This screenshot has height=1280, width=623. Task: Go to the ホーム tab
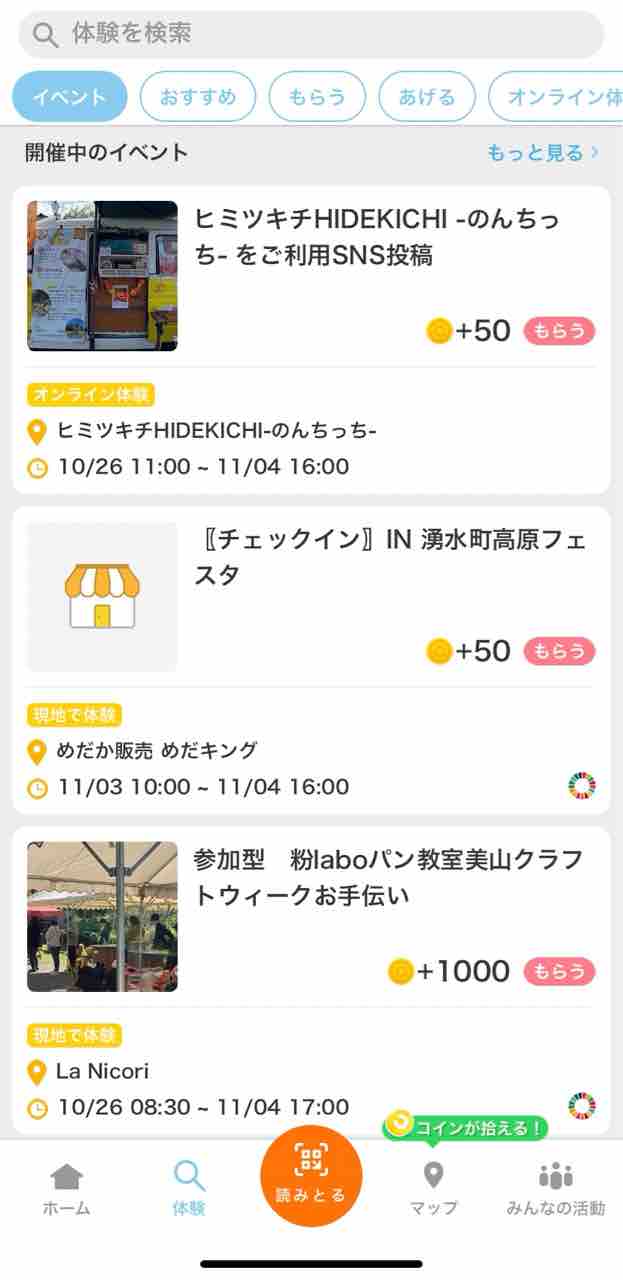pos(66,1188)
